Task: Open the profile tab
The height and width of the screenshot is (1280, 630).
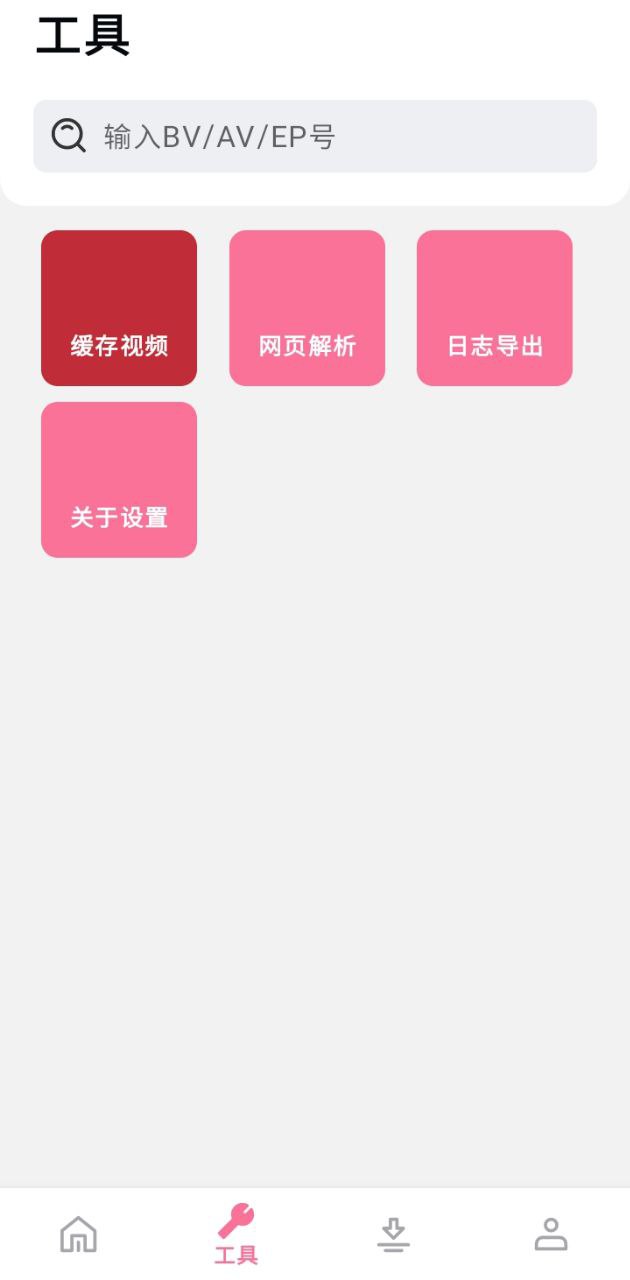Action: pyautogui.click(x=550, y=1234)
